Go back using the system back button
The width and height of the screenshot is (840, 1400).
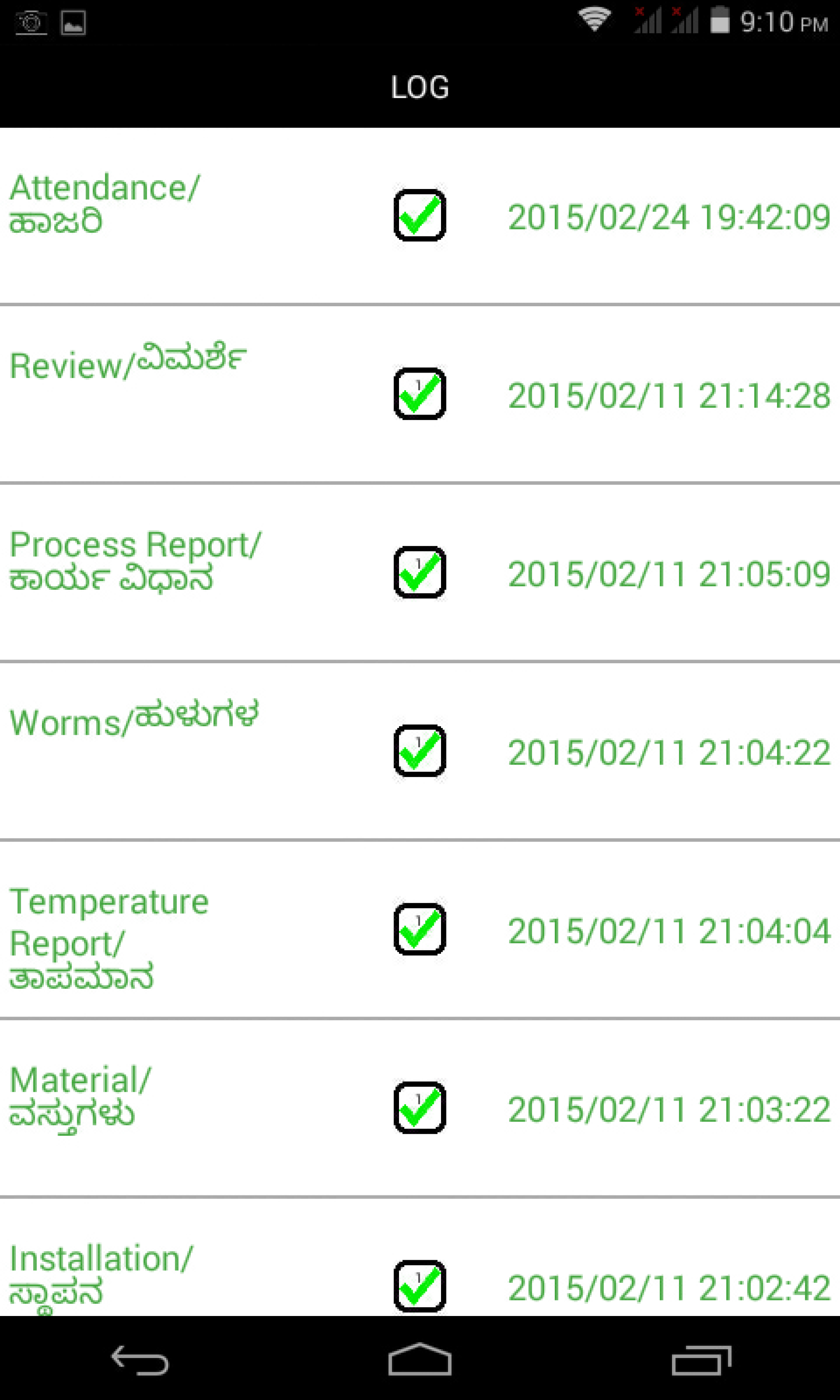(140, 1361)
